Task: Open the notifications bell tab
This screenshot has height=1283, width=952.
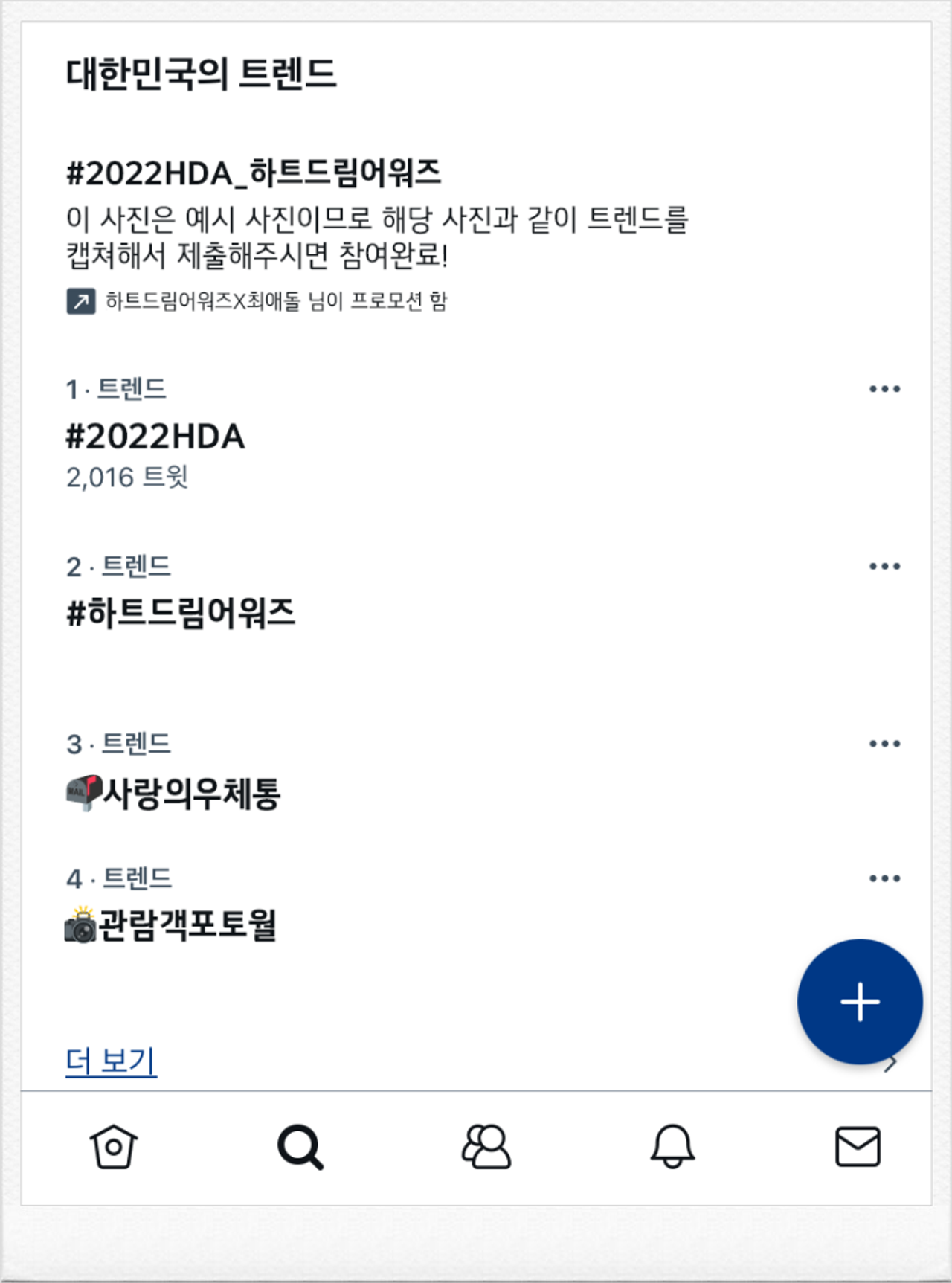Action: (672, 1146)
